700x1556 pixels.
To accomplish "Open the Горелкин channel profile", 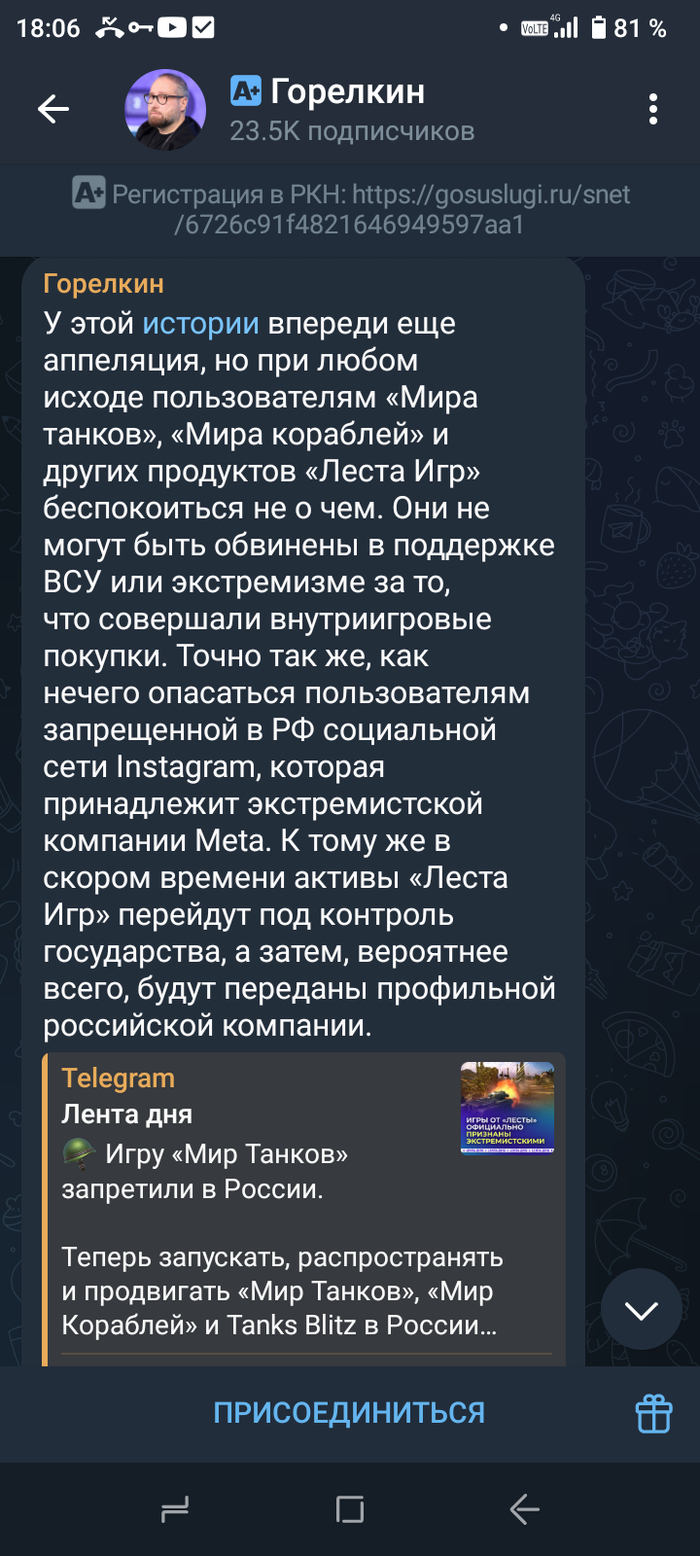I will click(x=330, y=109).
